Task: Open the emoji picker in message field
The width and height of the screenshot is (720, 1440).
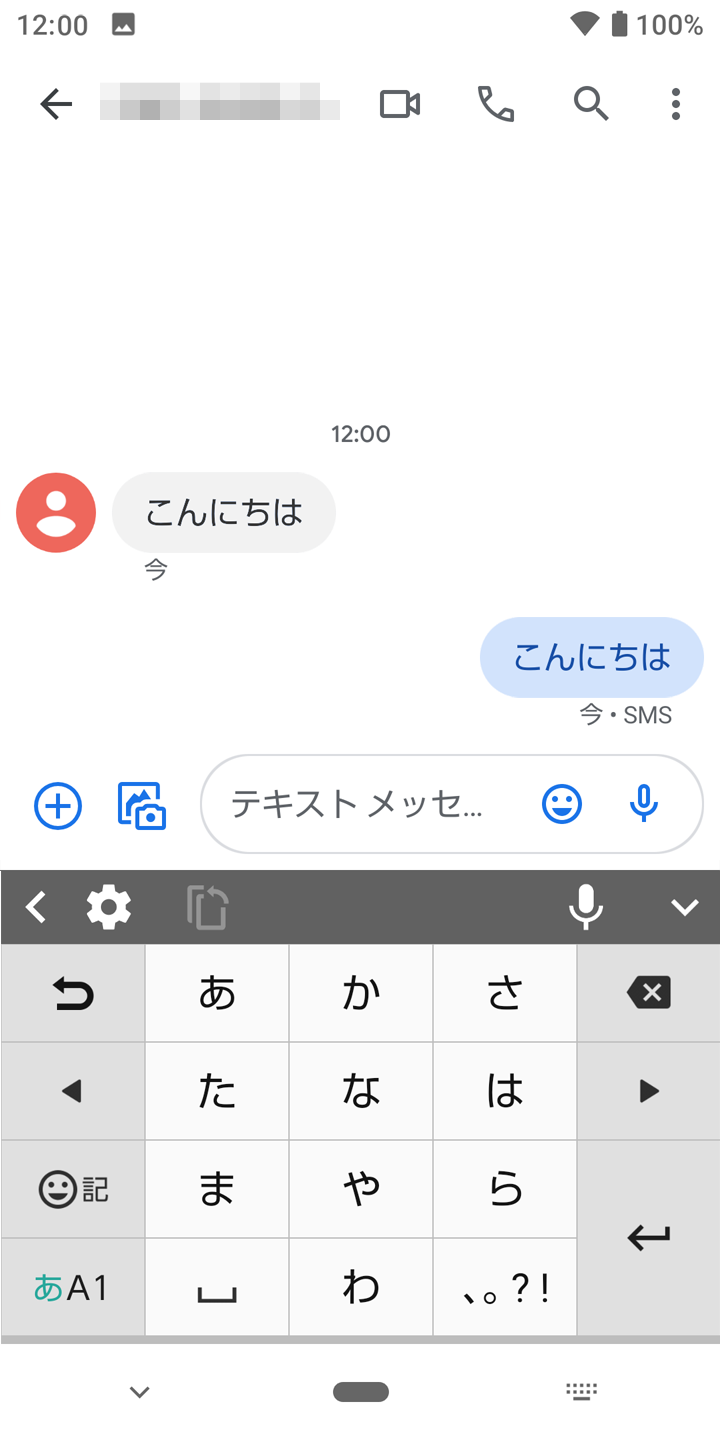Action: point(562,804)
